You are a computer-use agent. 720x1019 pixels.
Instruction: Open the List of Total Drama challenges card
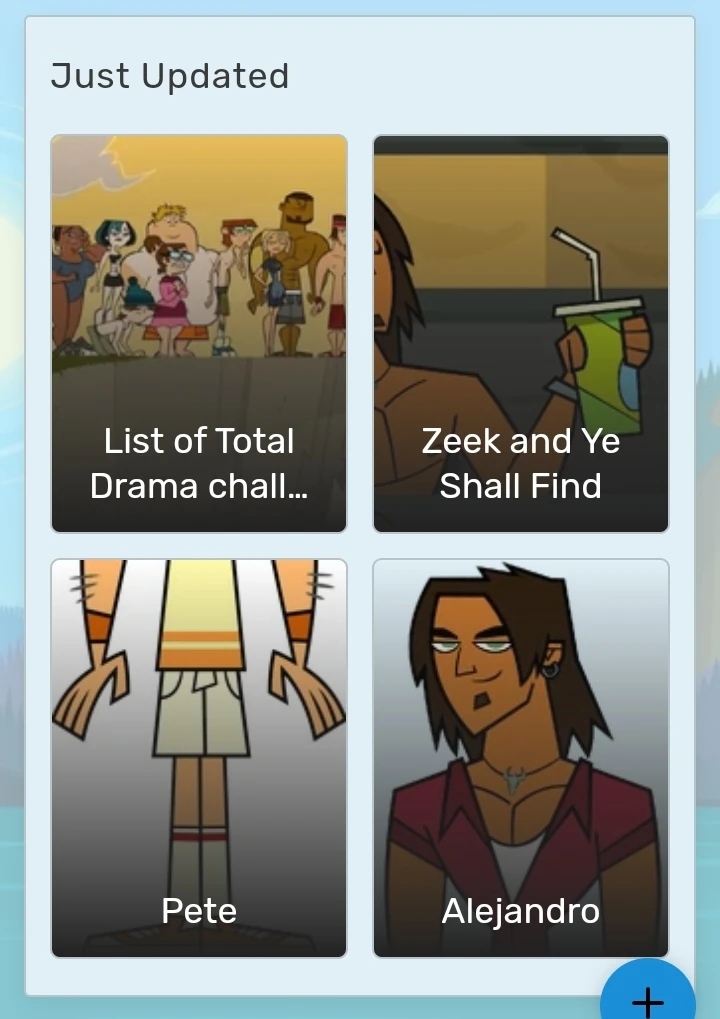coord(199,334)
